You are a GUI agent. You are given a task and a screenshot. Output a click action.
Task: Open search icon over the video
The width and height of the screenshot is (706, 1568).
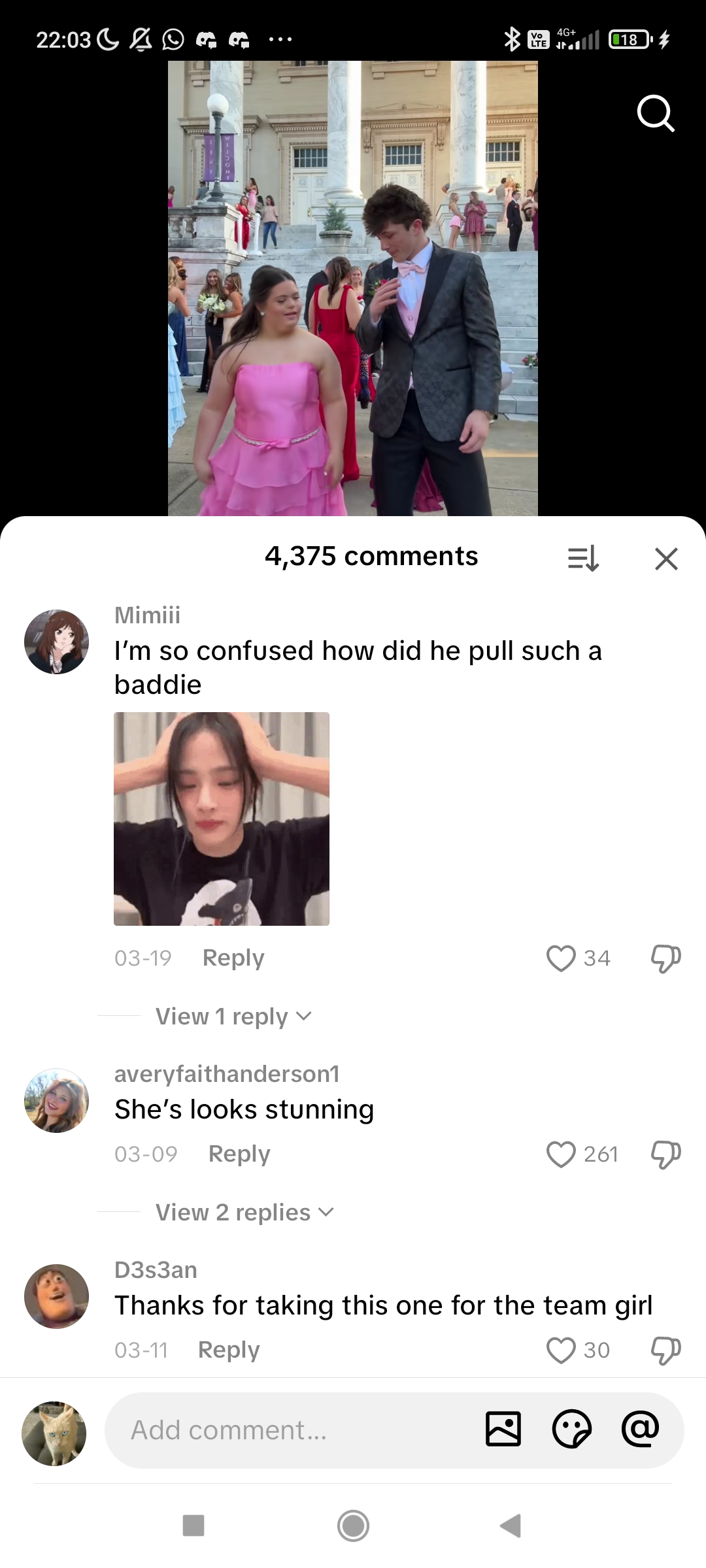655,114
